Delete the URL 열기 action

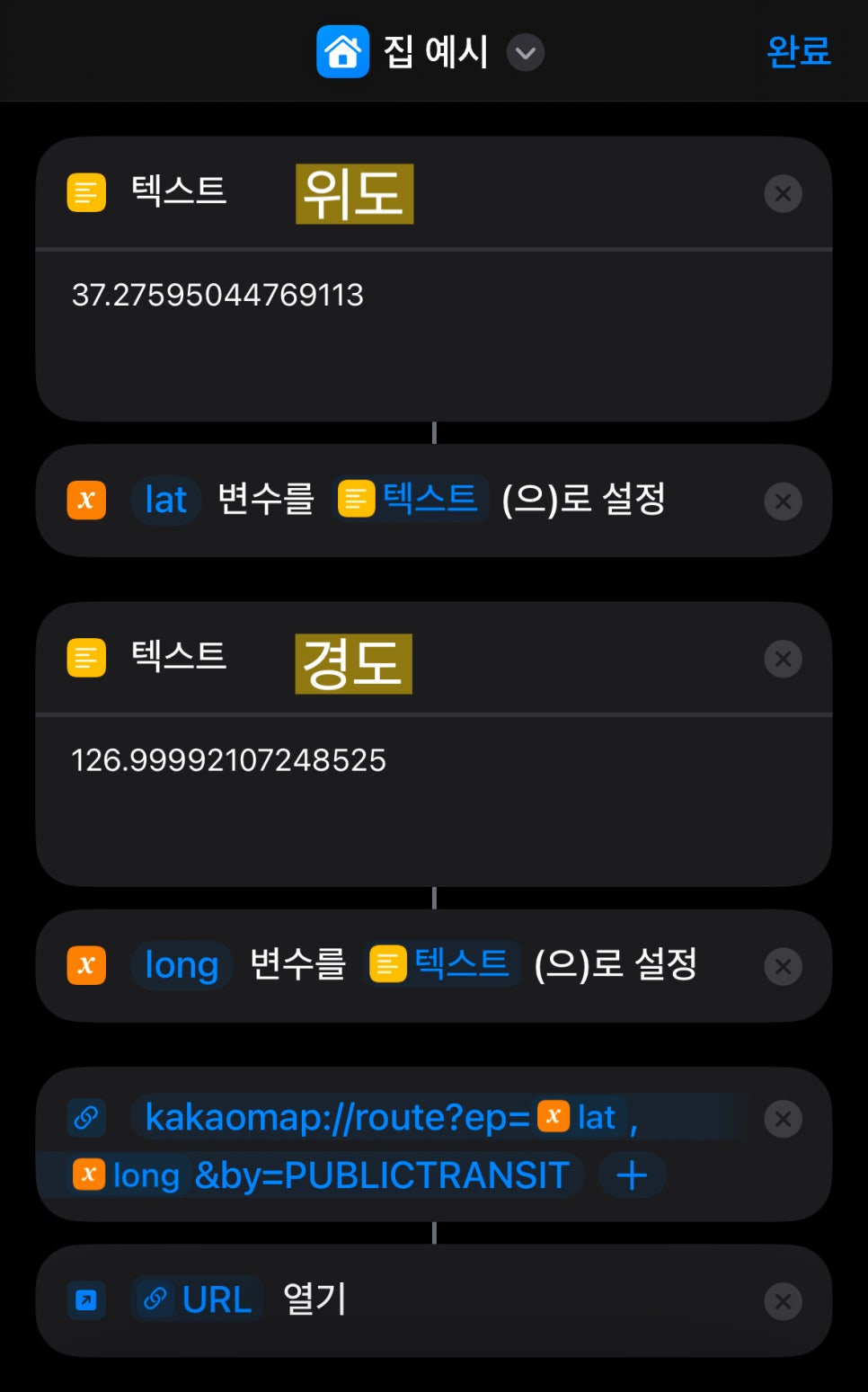pyautogui.click(x=783, y=1301)
